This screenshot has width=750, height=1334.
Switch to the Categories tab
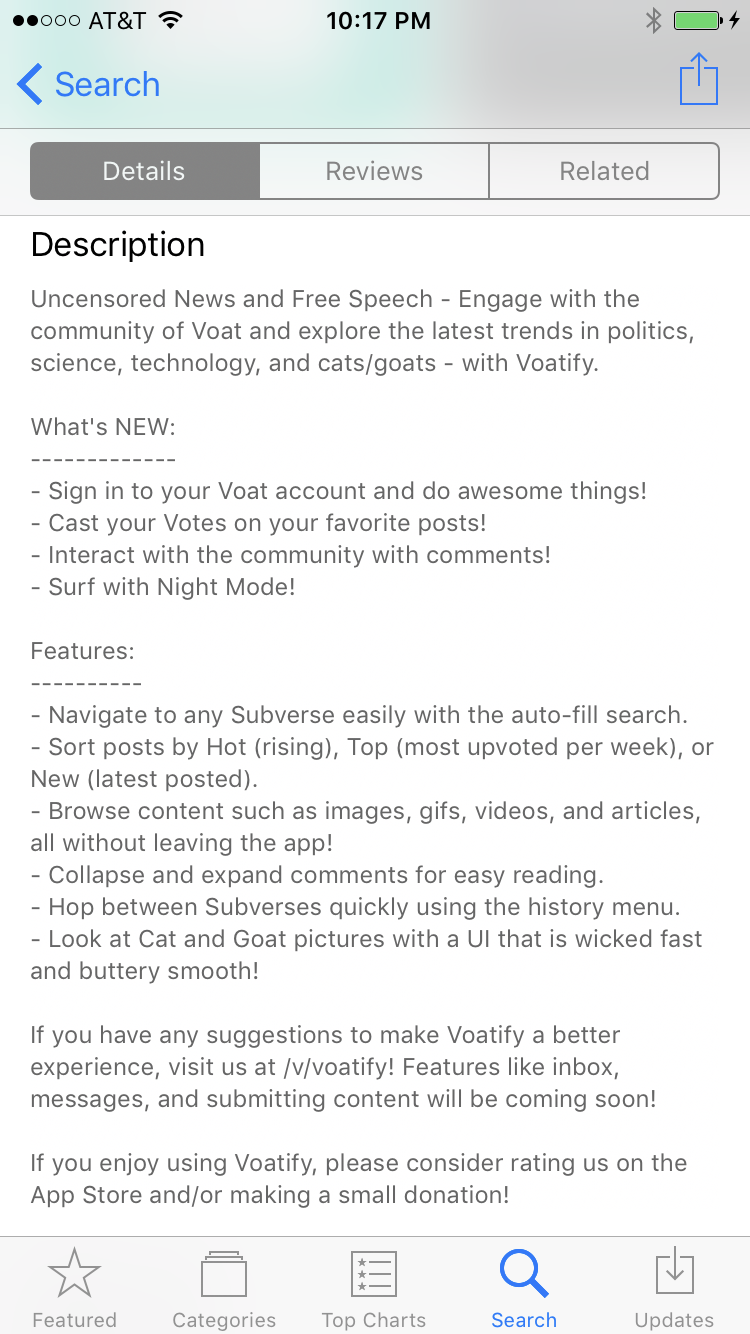point(224,1288)
